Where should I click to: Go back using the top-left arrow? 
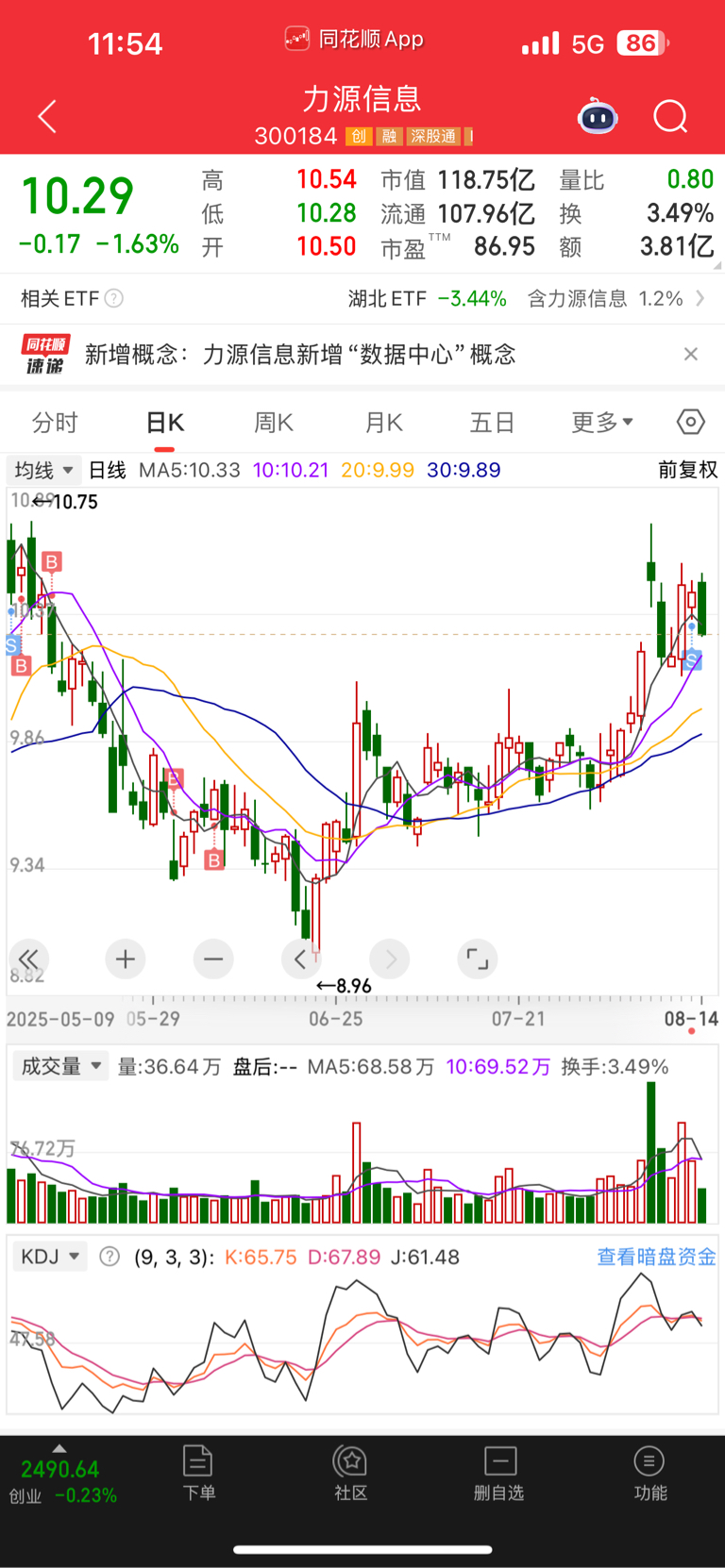click(47, 117)
